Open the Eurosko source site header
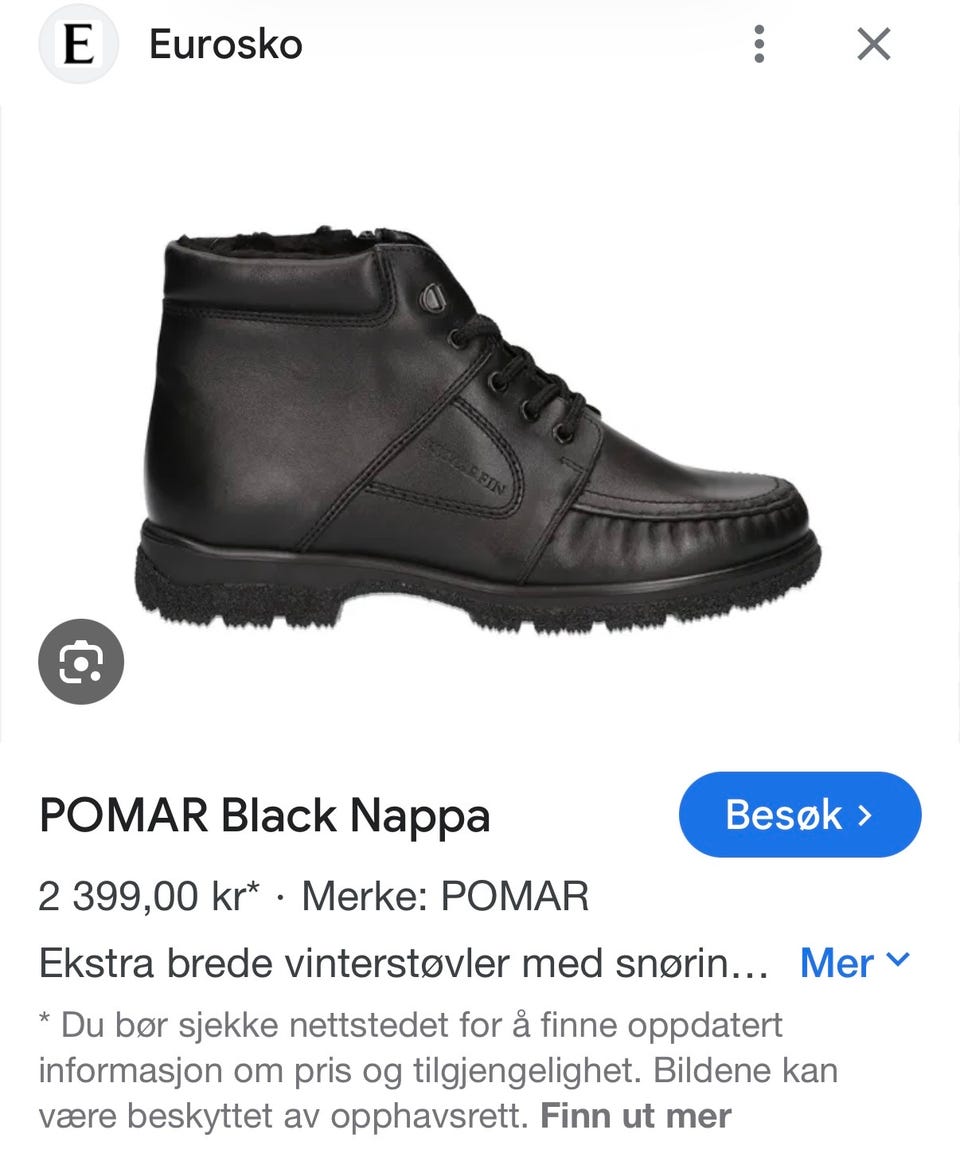This screenshot has height=1165, width=960. click(225, 45)
